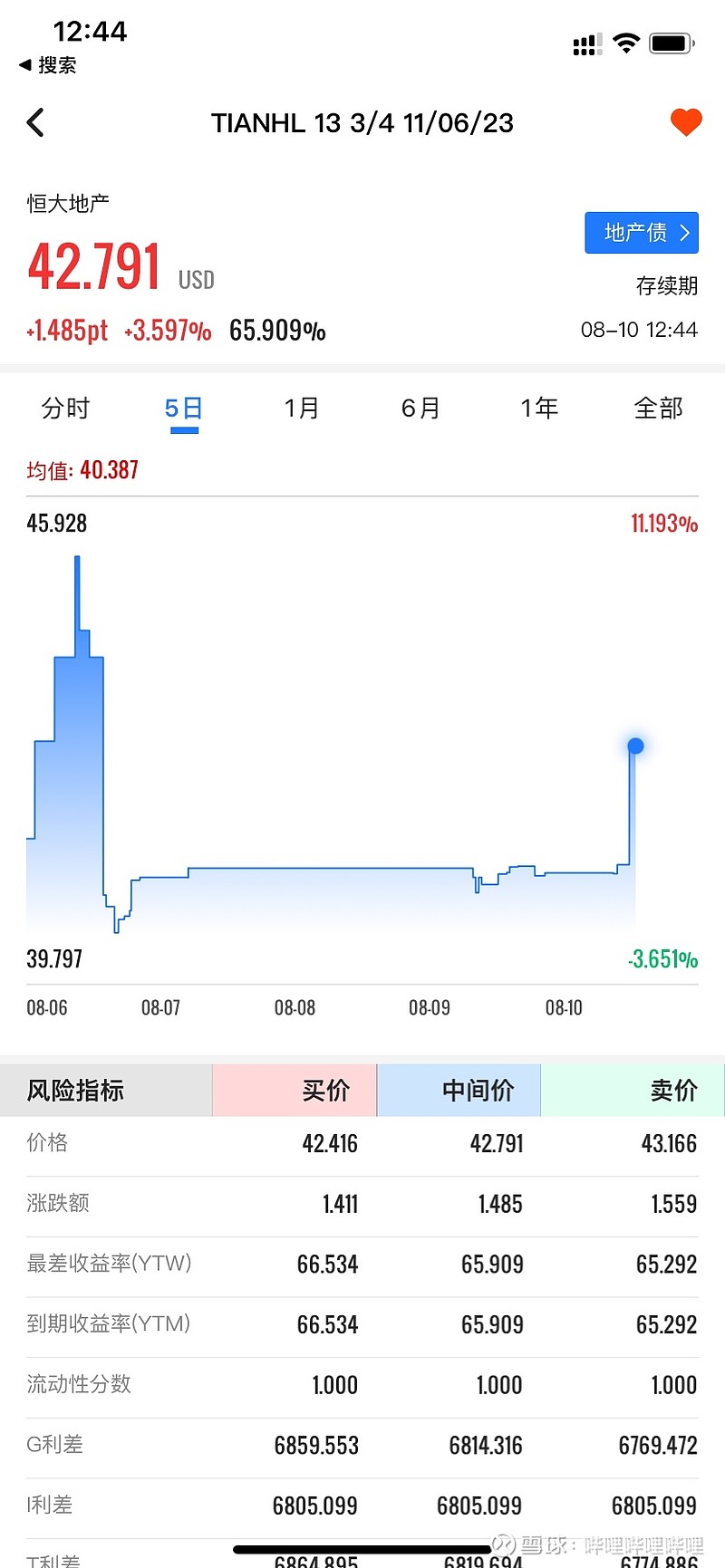Select the 5日 chart range
Image resolution: width=725 pixels, height=1568 pixels.
click(x=184, y=409)
